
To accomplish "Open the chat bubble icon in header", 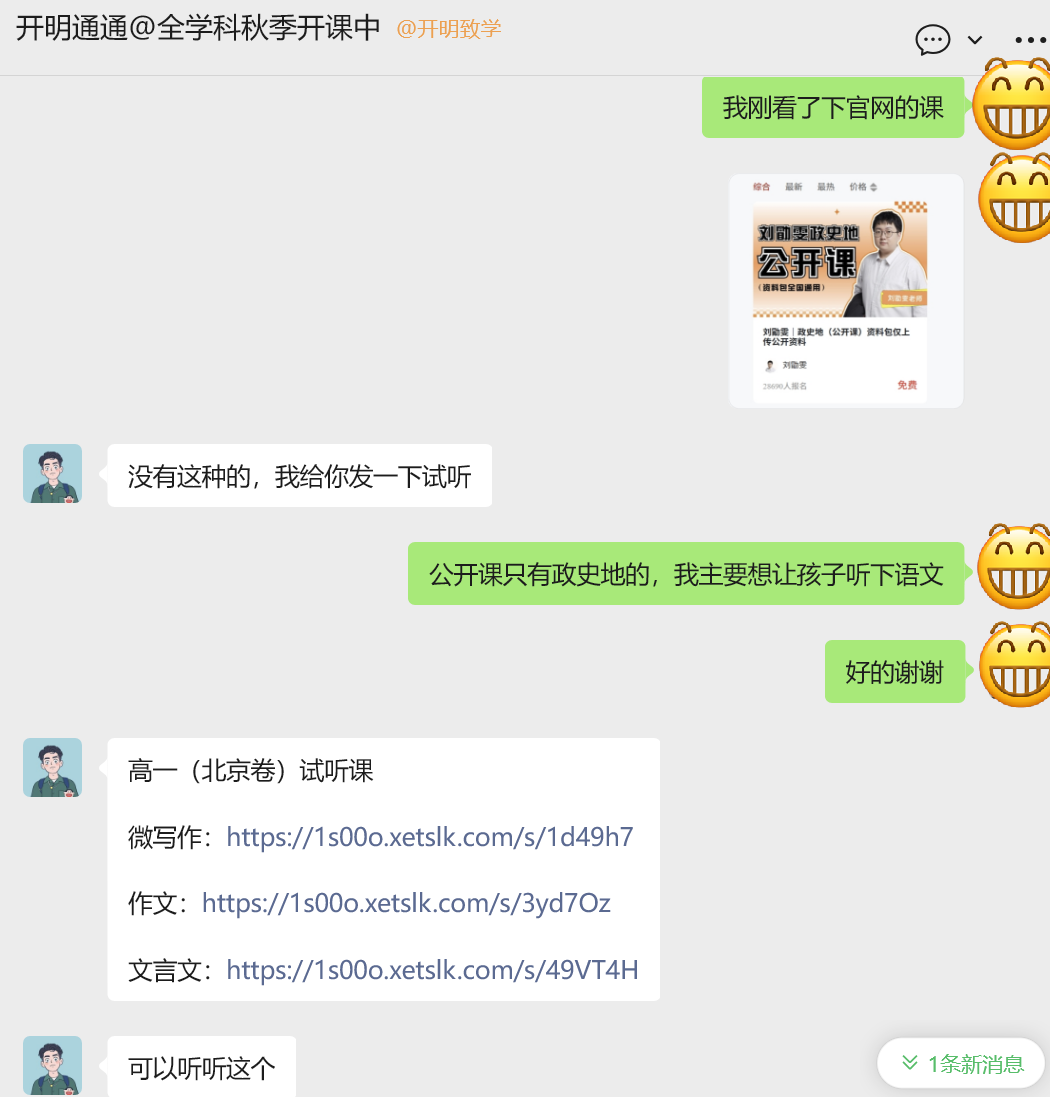I will point(932,40).
